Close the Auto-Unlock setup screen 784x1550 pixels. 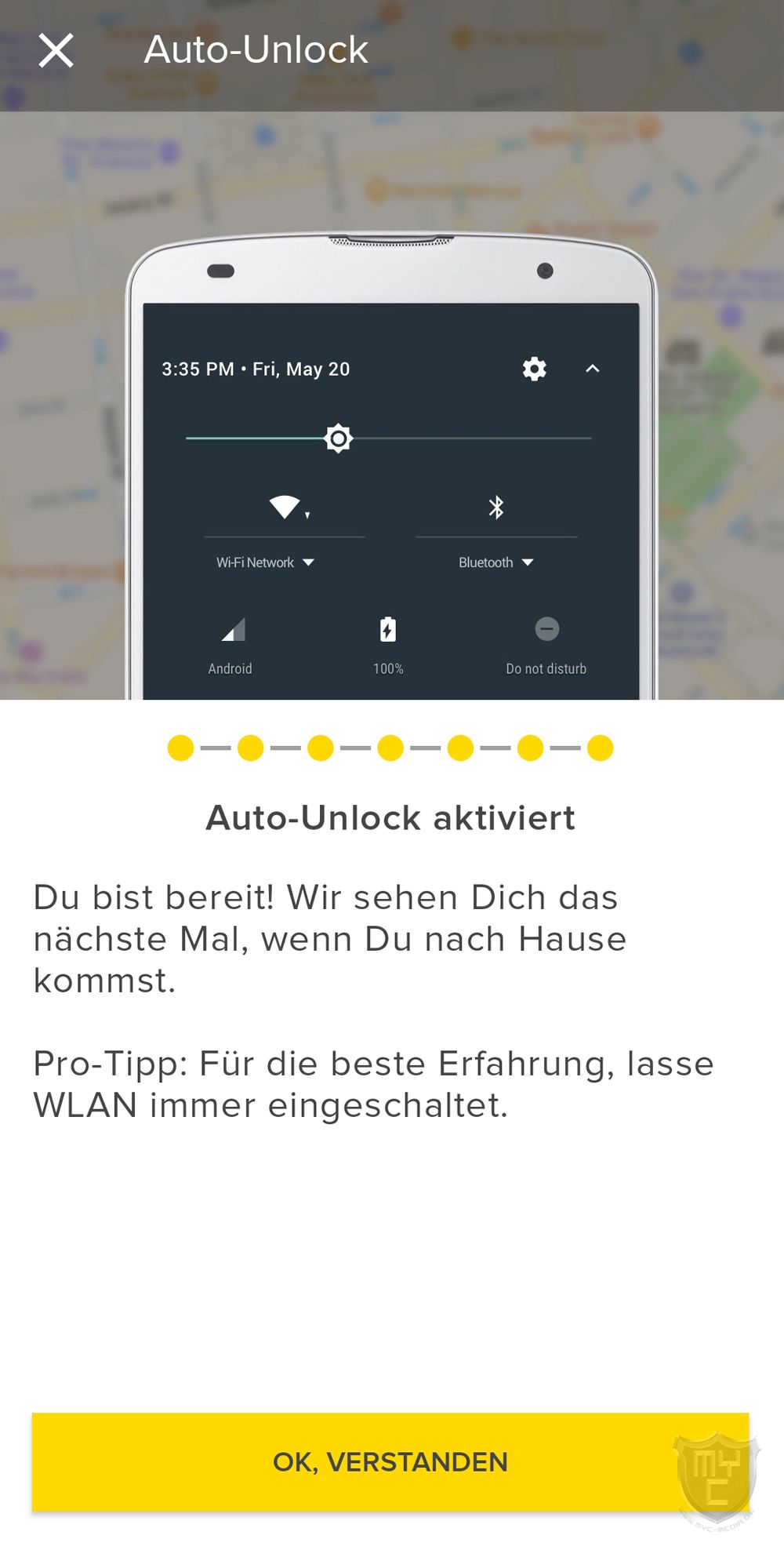pyautogui.click(x=56, y=51)
